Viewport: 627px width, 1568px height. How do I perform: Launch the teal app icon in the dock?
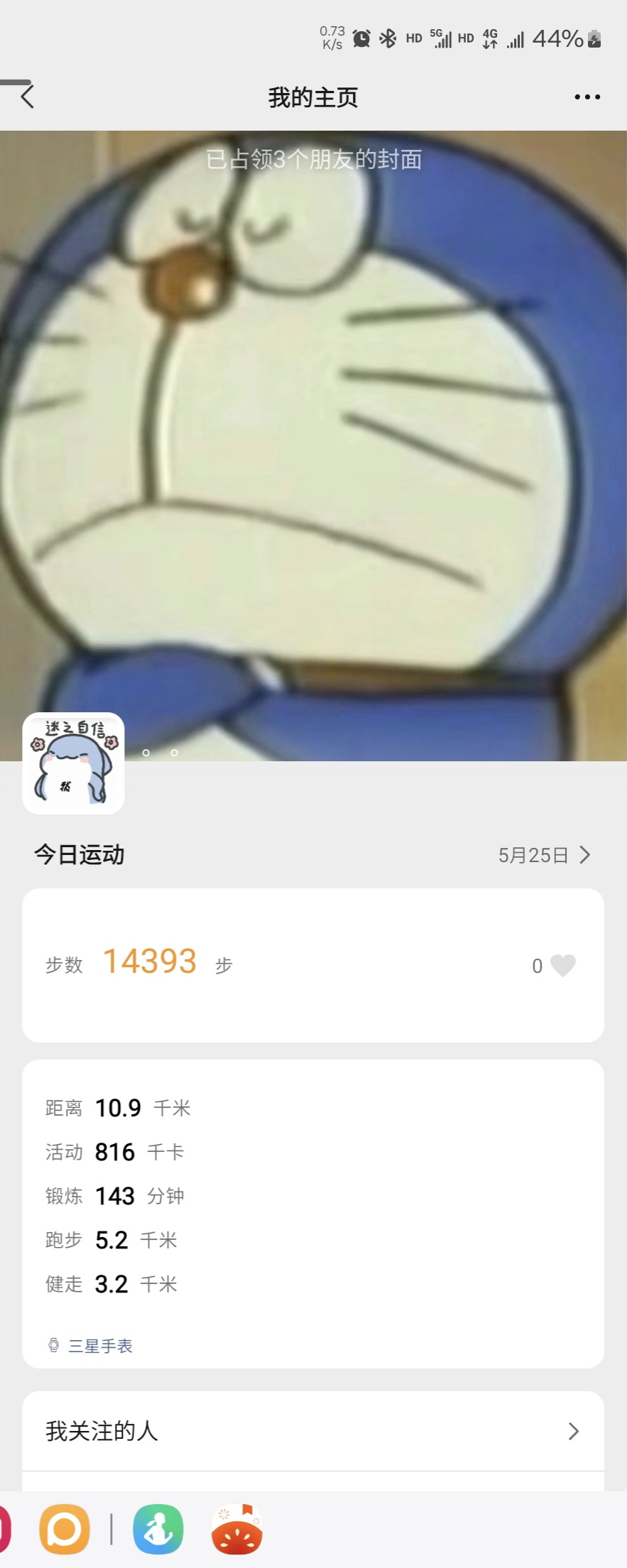(158, 1529)
